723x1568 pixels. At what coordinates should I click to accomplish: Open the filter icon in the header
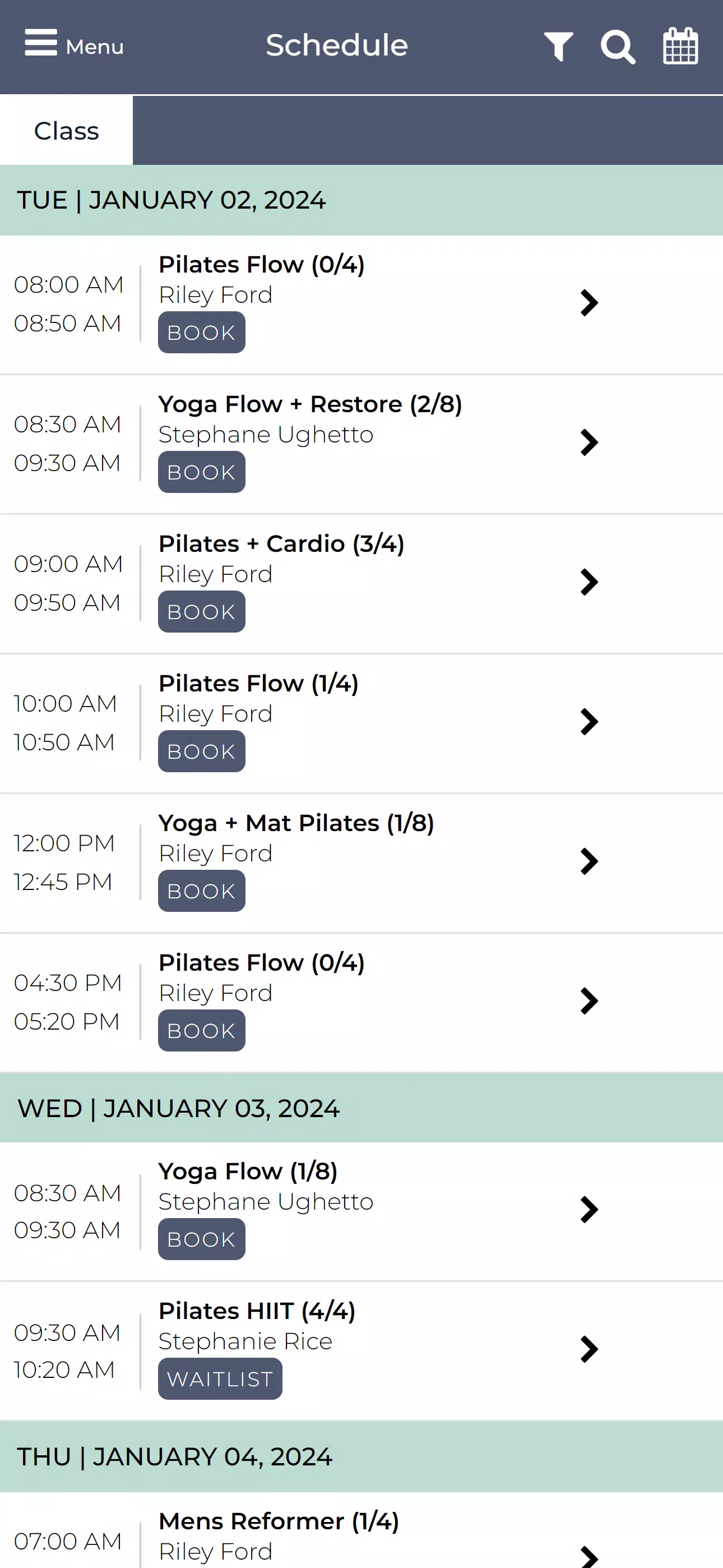tap(558, 45)
